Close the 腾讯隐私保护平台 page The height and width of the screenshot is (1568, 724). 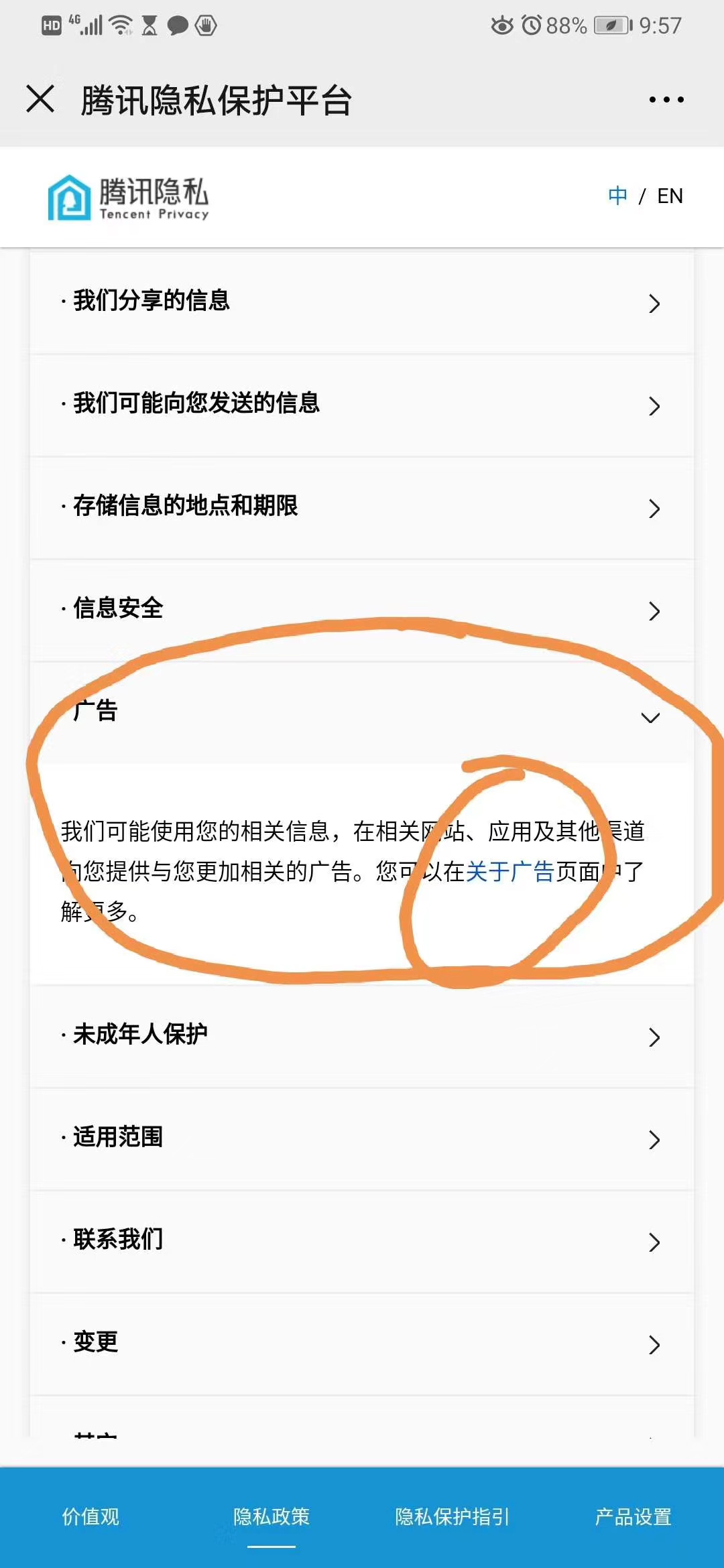tap(40, 99)
